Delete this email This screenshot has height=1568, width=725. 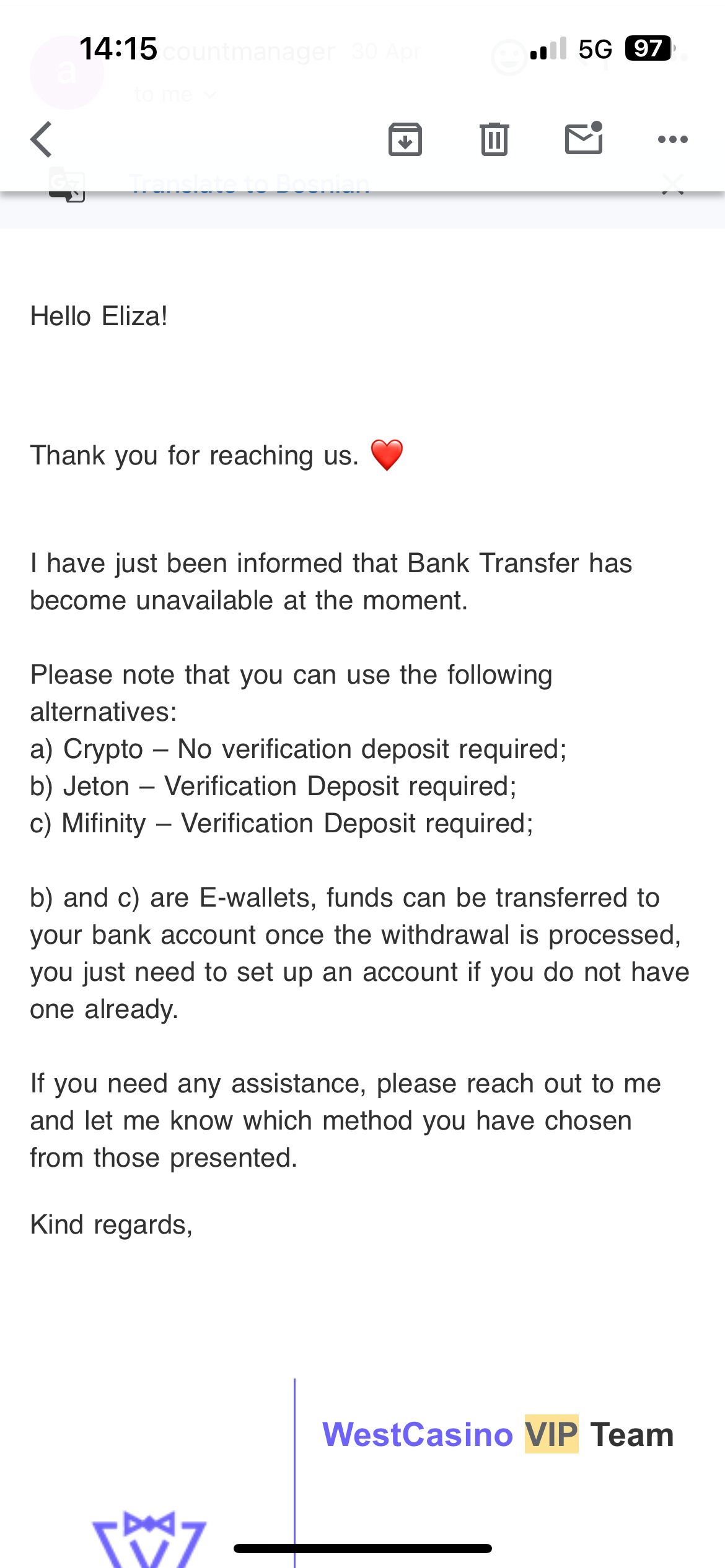pyautogui.click(x=494, y=139)
